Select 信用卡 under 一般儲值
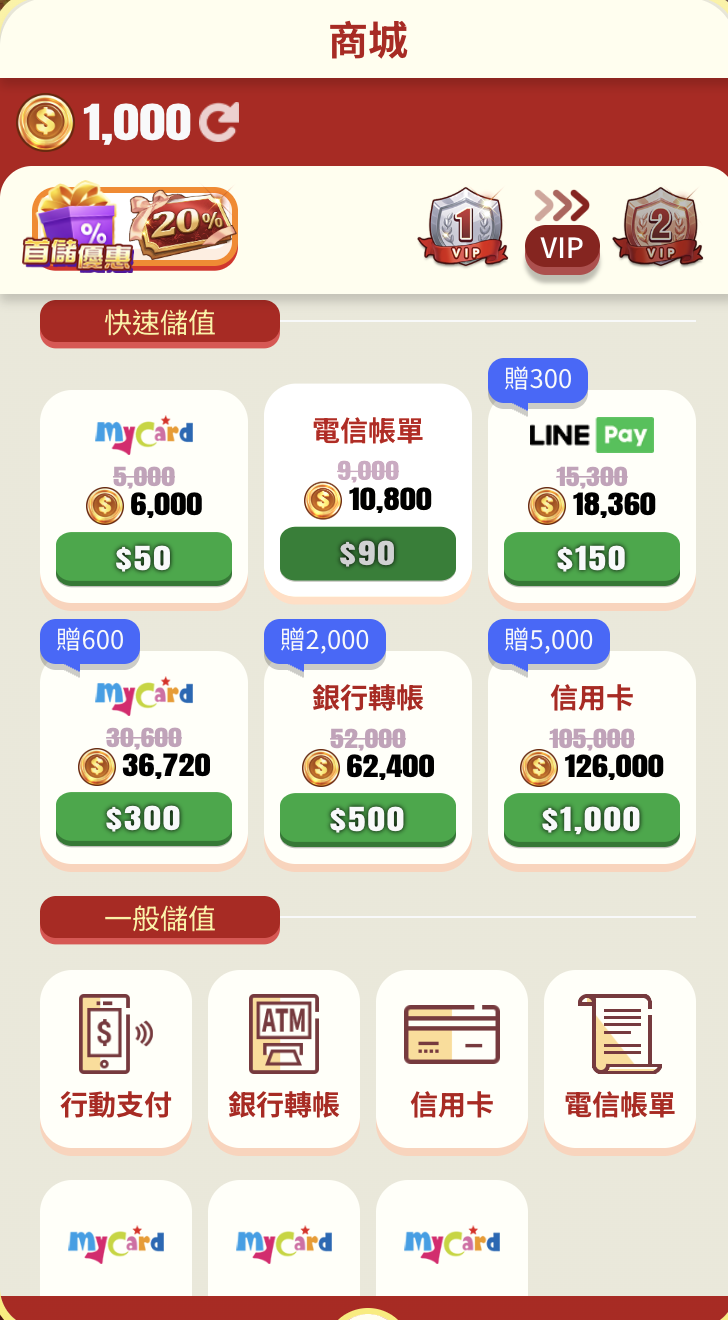Viewport: 728px width, 1320px height. click(452, 1058)
